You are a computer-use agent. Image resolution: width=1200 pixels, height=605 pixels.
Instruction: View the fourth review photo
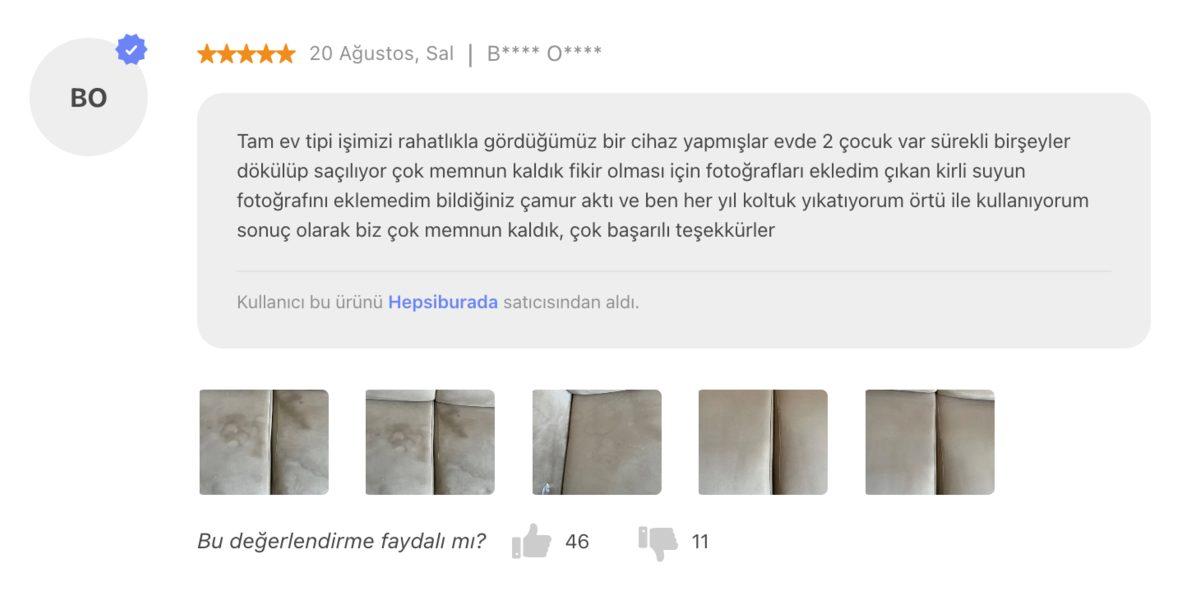[763, 442]
